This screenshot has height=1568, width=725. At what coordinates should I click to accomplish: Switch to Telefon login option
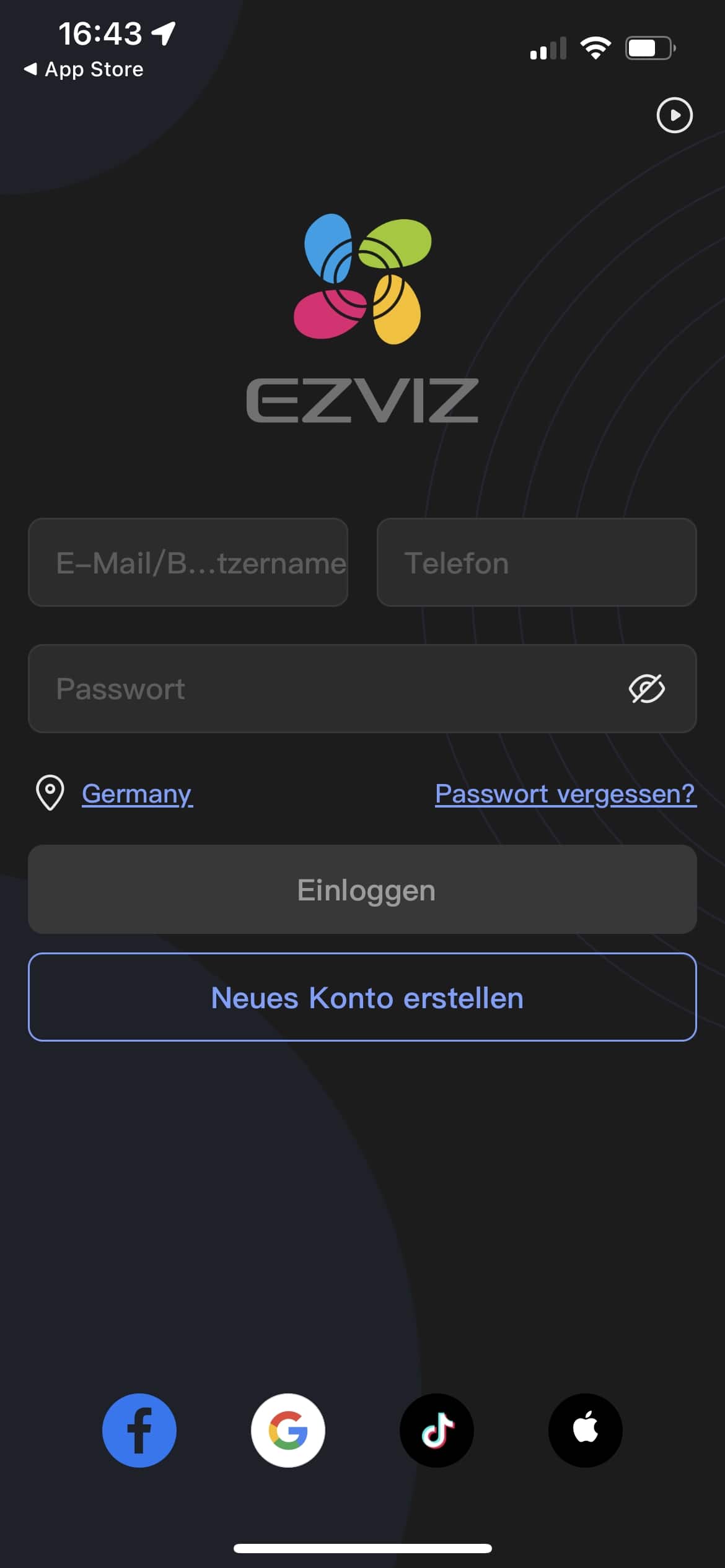click(537, 562)
